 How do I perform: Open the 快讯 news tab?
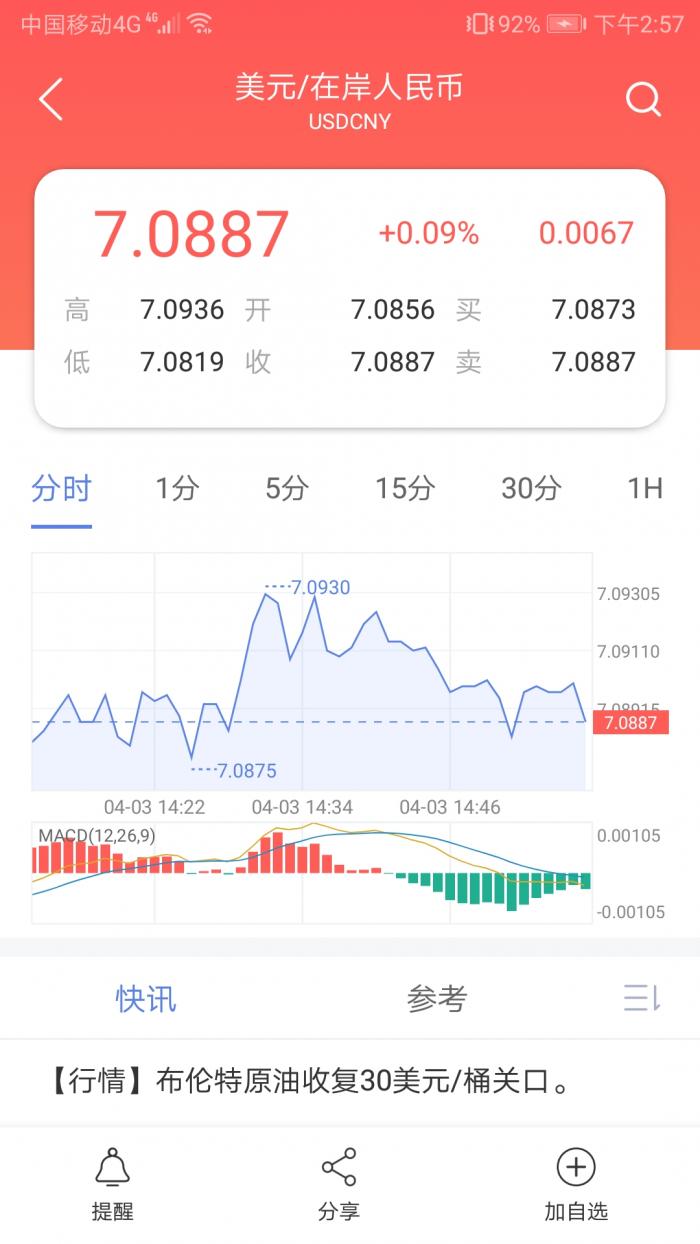tap(146, 998)
